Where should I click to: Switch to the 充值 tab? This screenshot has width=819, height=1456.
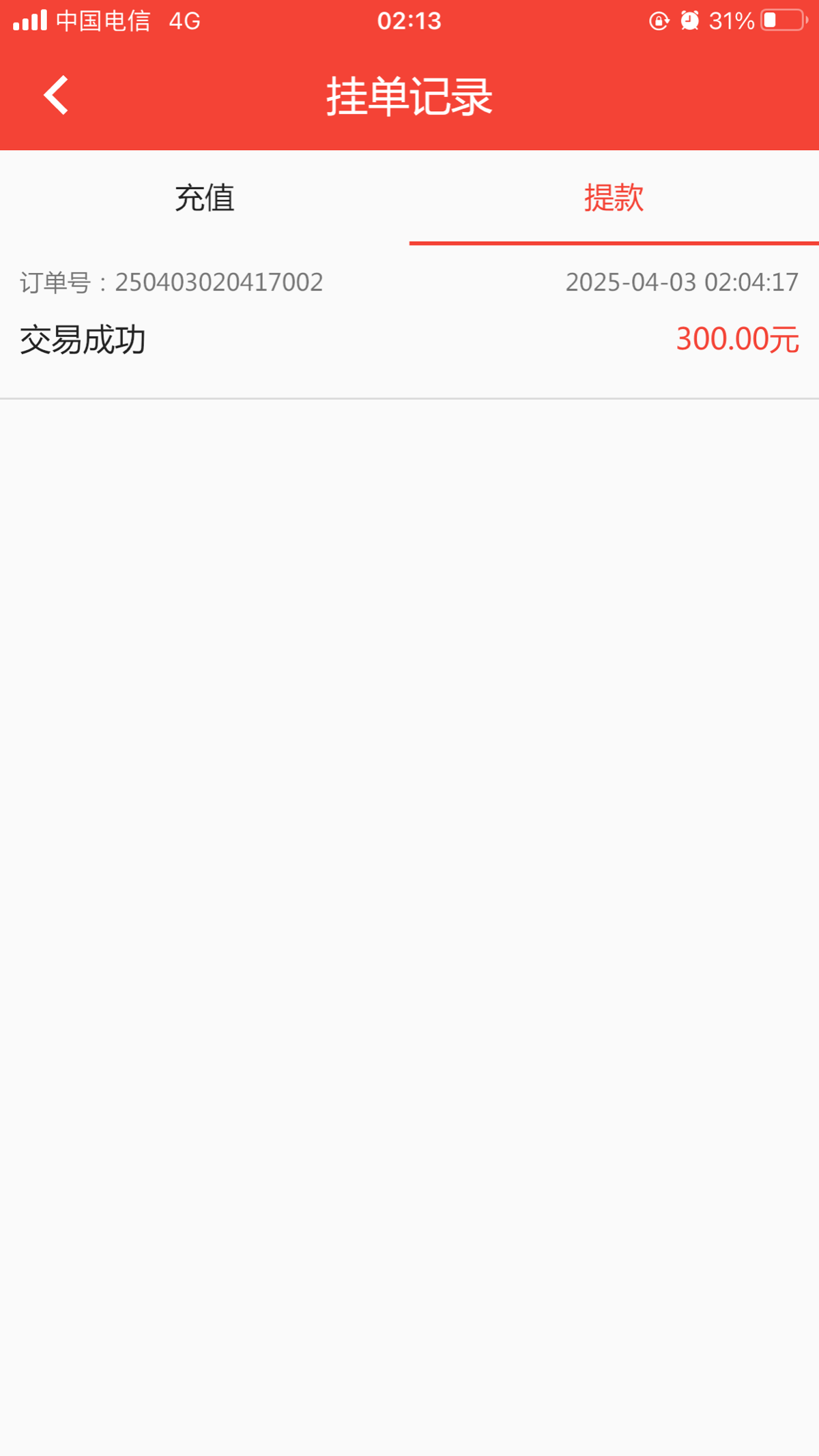point(205,198)
